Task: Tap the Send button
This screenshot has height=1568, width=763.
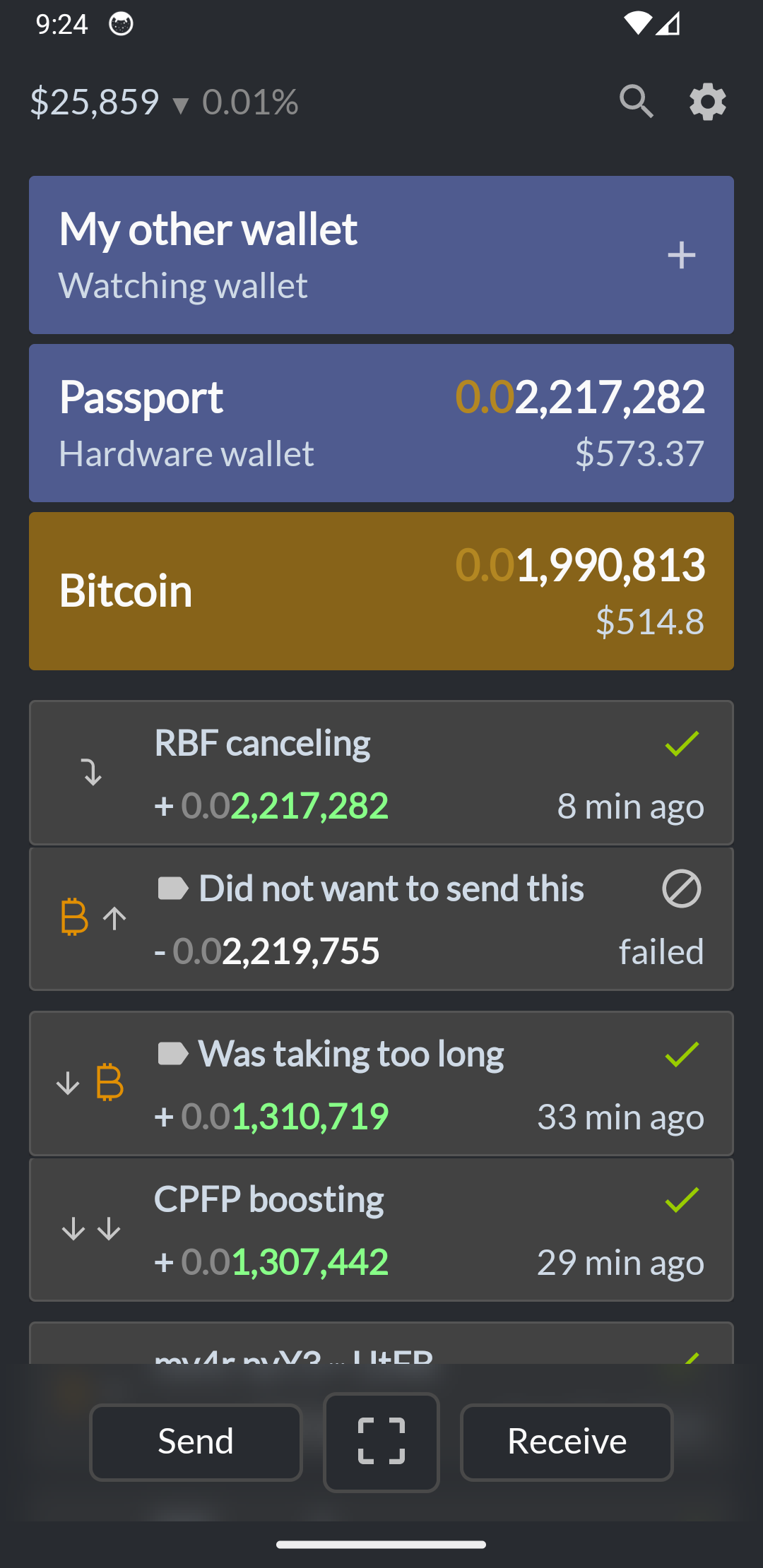Action: click(196, 1442)
